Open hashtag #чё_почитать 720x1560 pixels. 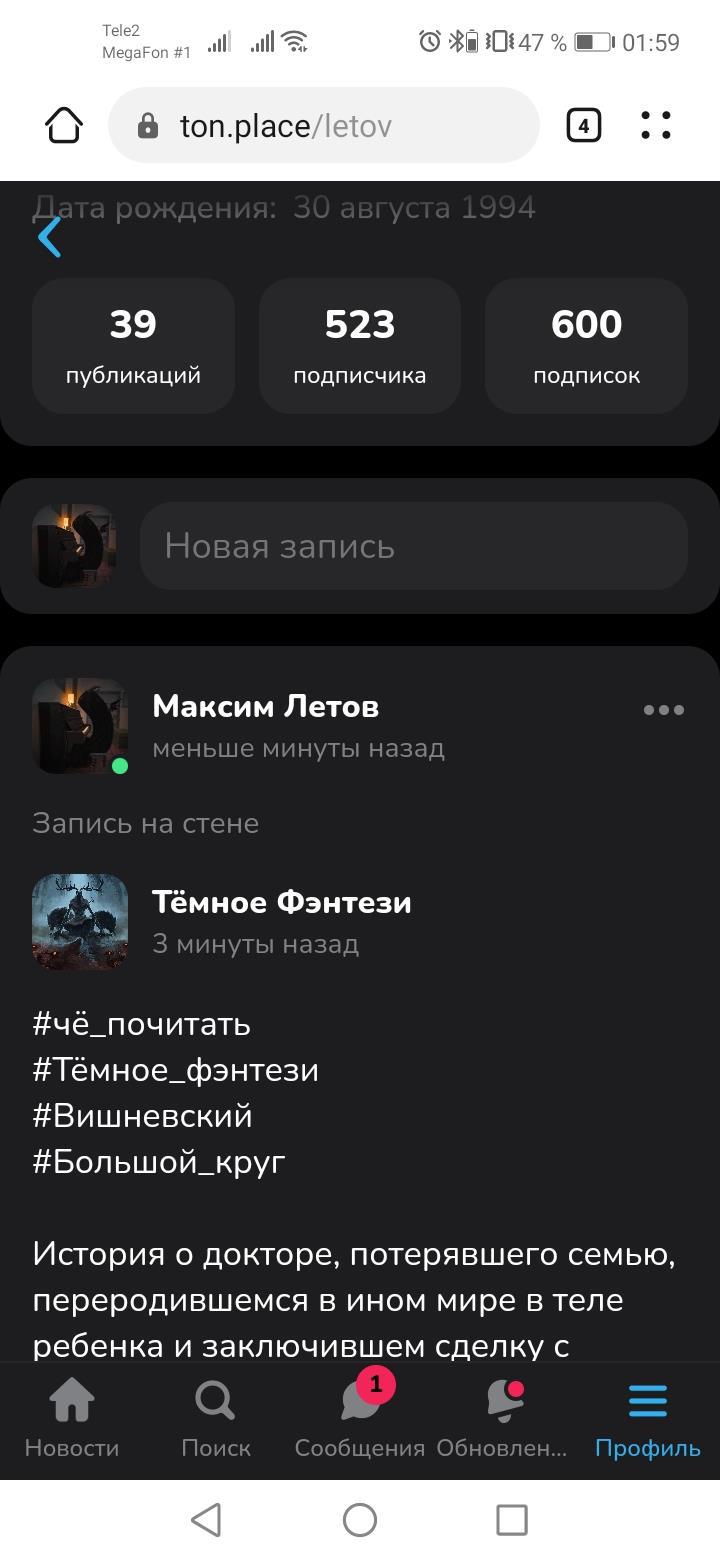[141, 1024]
